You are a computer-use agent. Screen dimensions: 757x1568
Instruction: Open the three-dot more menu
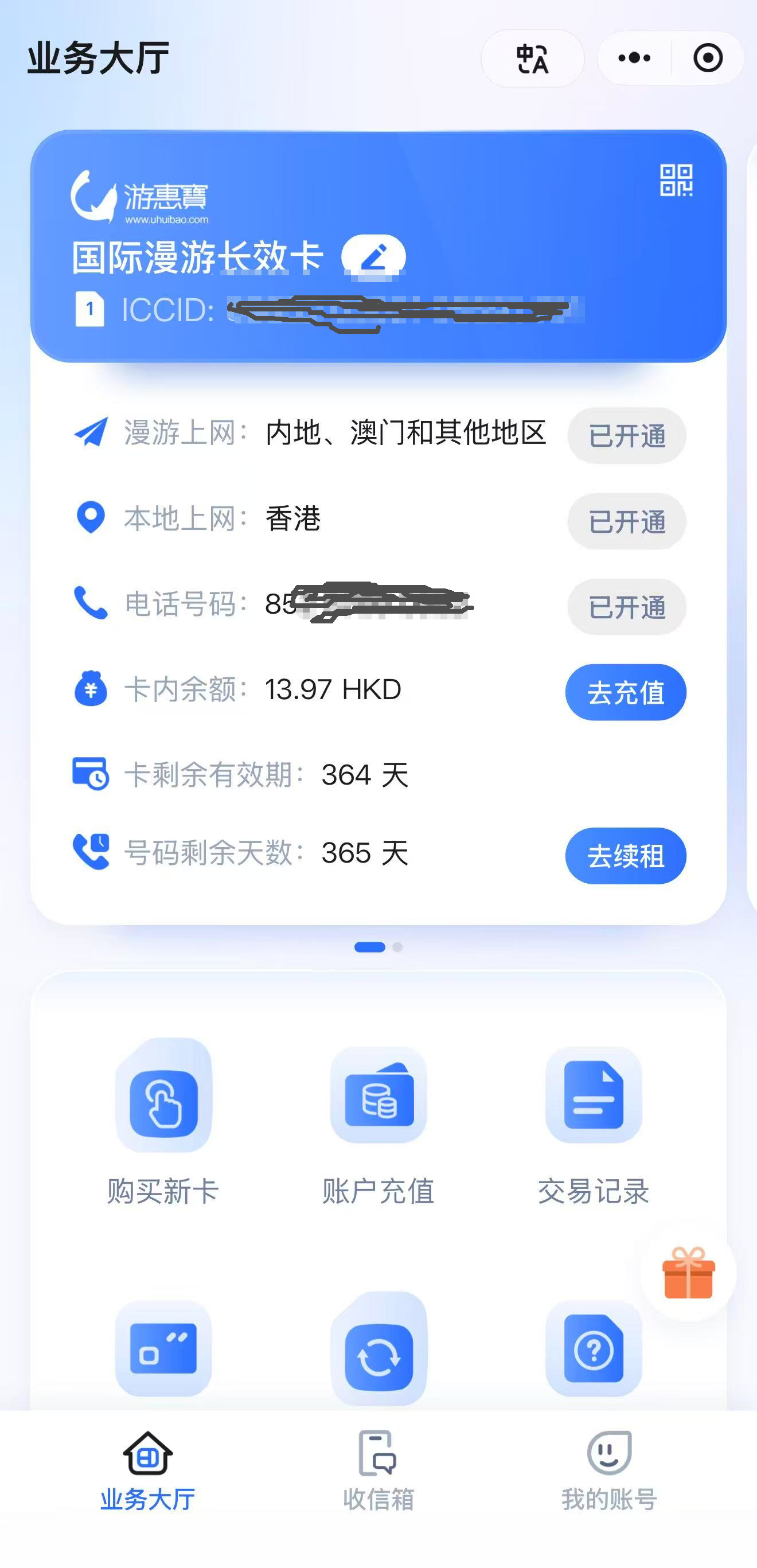(x=634, y=58)
